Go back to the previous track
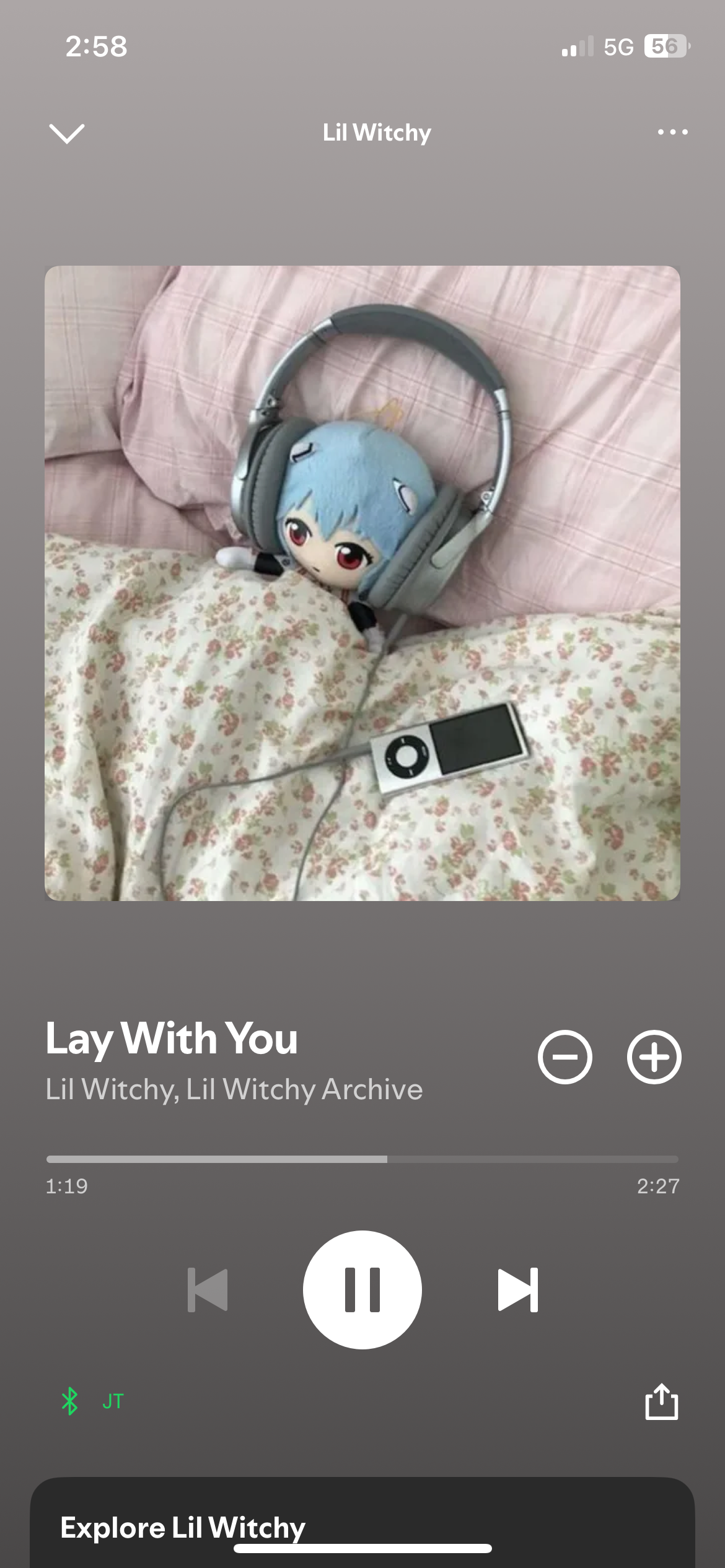The width and height of the screenshot is (725, 1568). tap(208, 1290)
